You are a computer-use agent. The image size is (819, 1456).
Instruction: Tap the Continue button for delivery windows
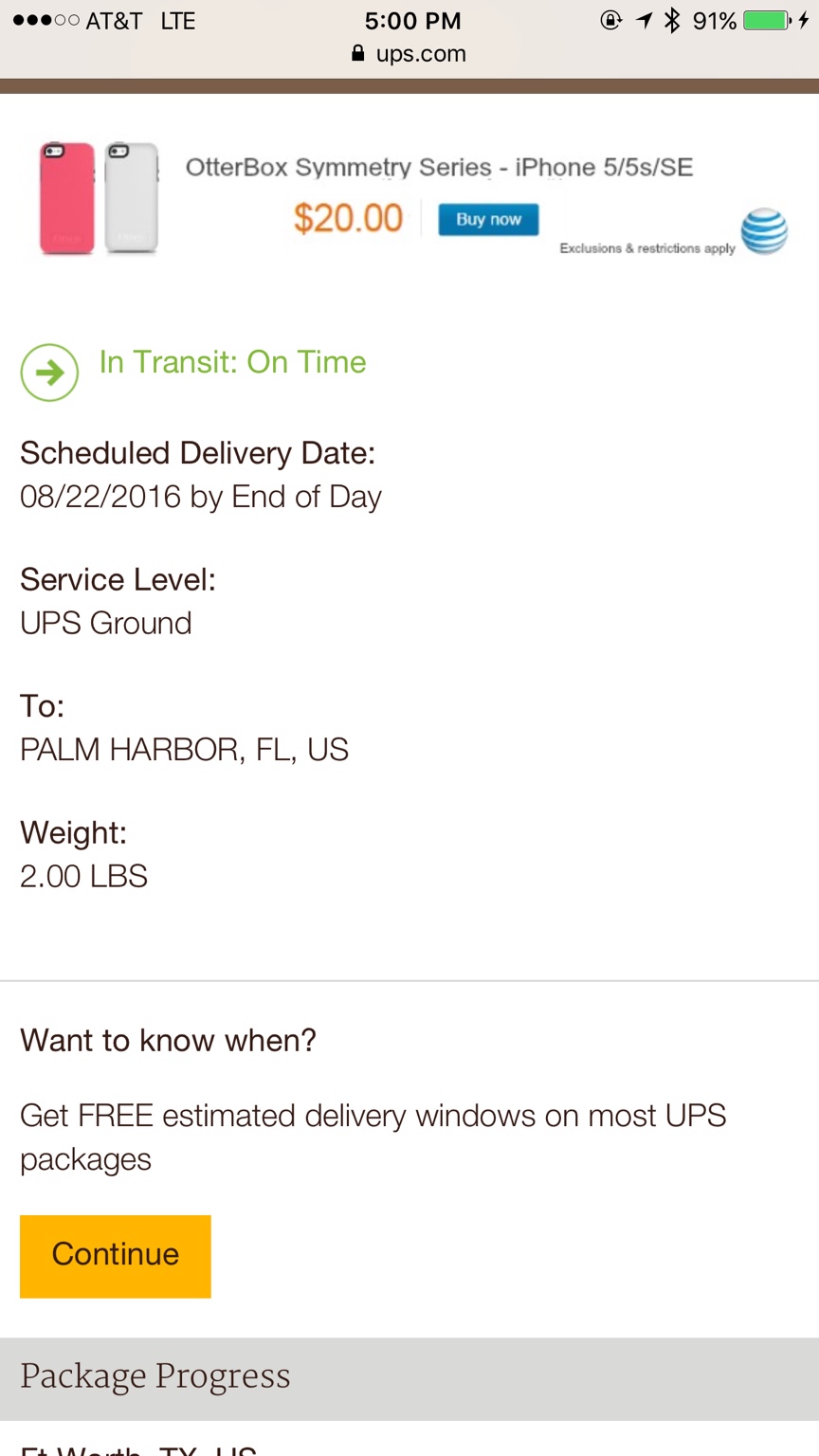tap(116, 1255)
